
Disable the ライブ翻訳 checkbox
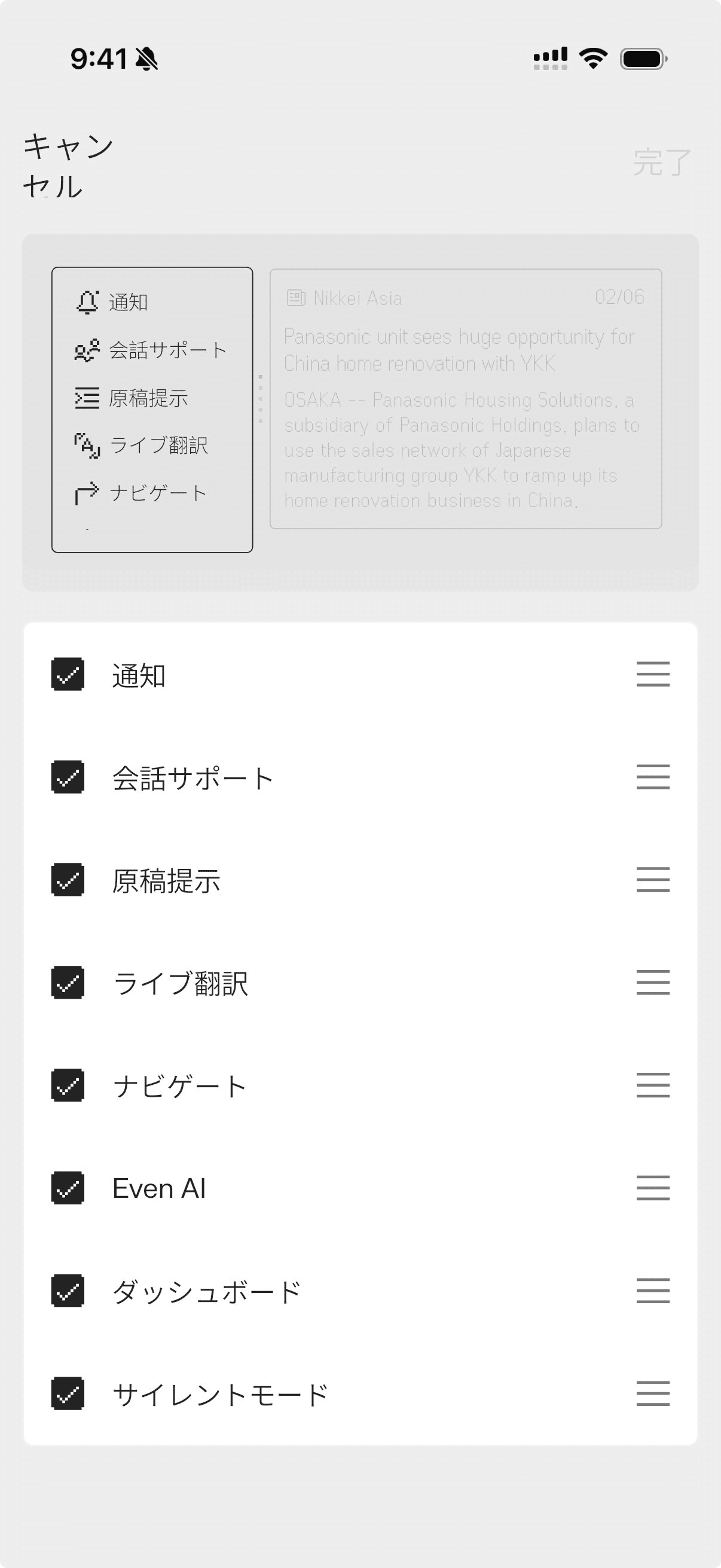68,983
